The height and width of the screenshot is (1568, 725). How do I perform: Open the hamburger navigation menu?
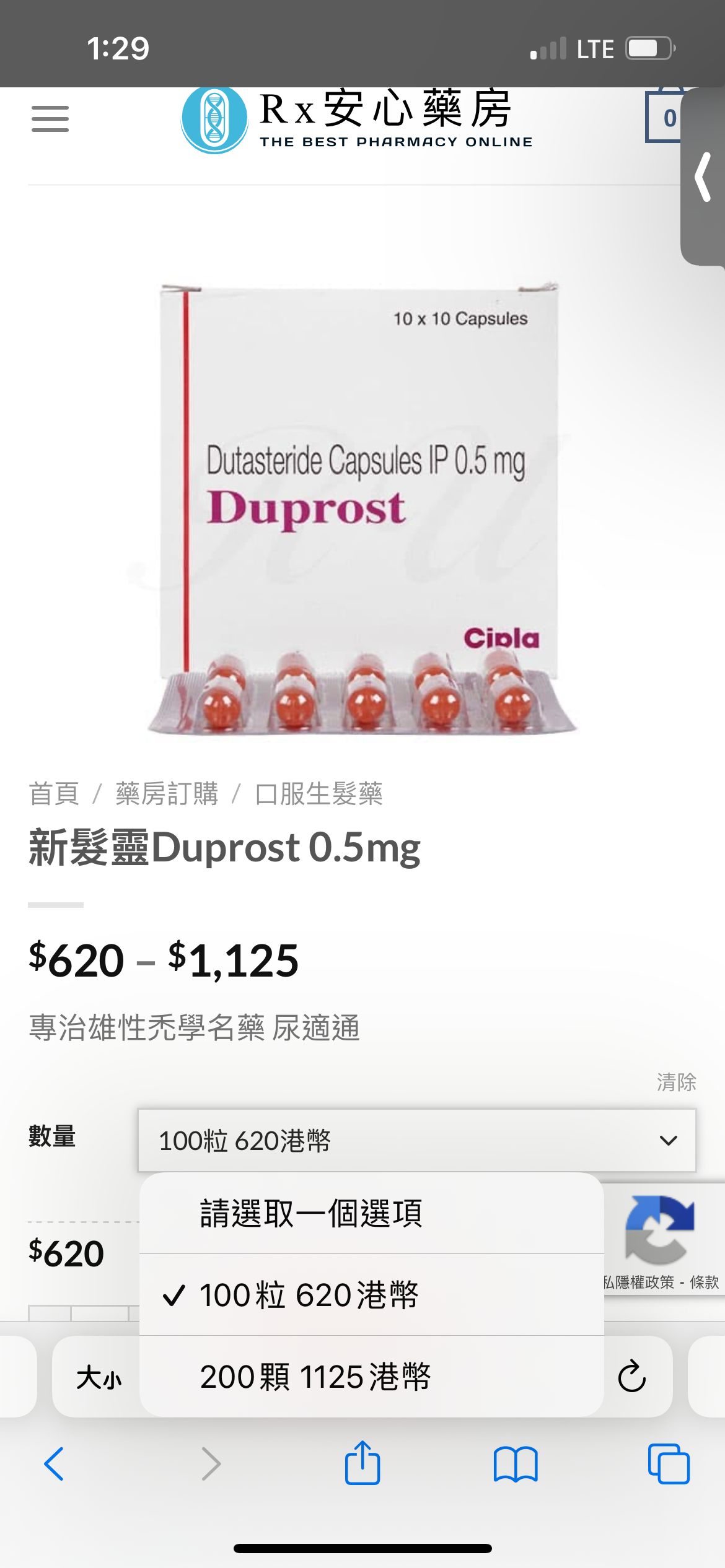(x=50, y=118)
